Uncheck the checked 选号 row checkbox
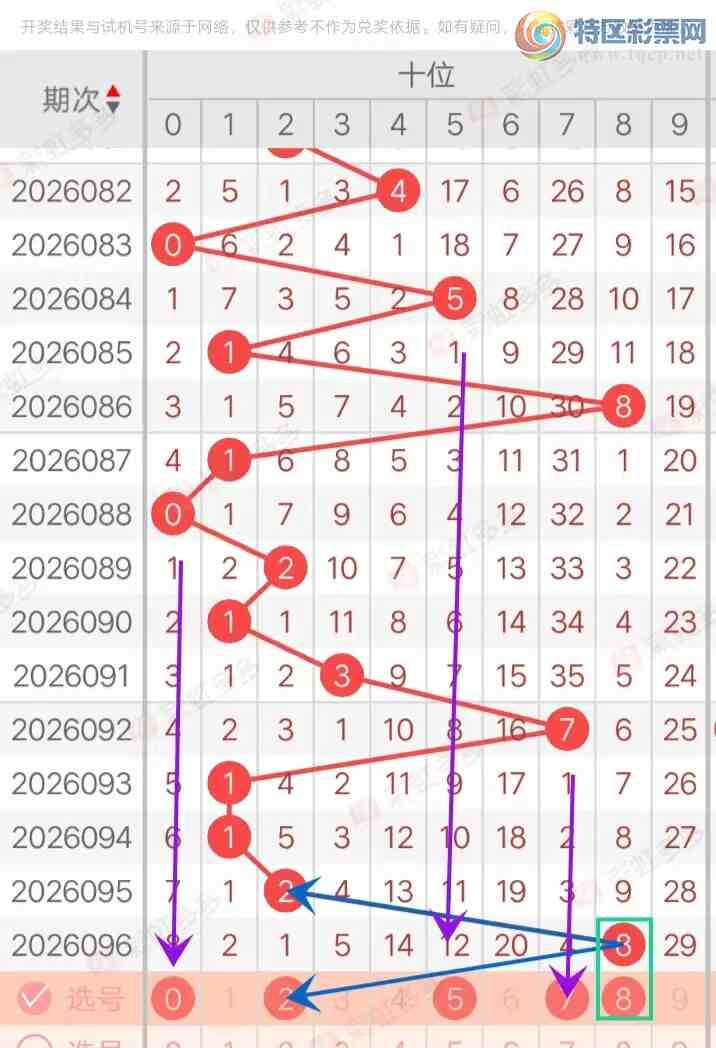 35,998
